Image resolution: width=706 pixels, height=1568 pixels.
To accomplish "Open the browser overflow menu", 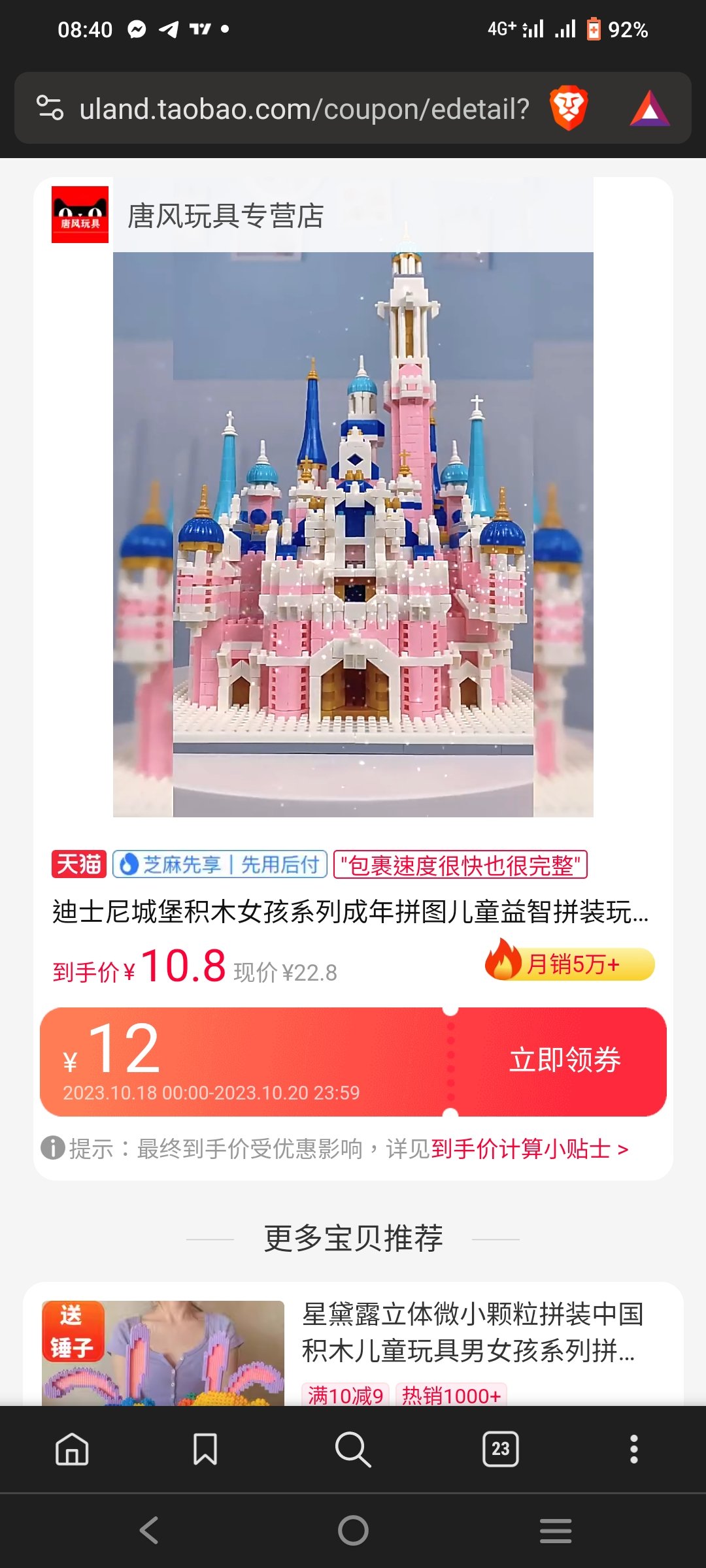I will [x=633, y=1449].
